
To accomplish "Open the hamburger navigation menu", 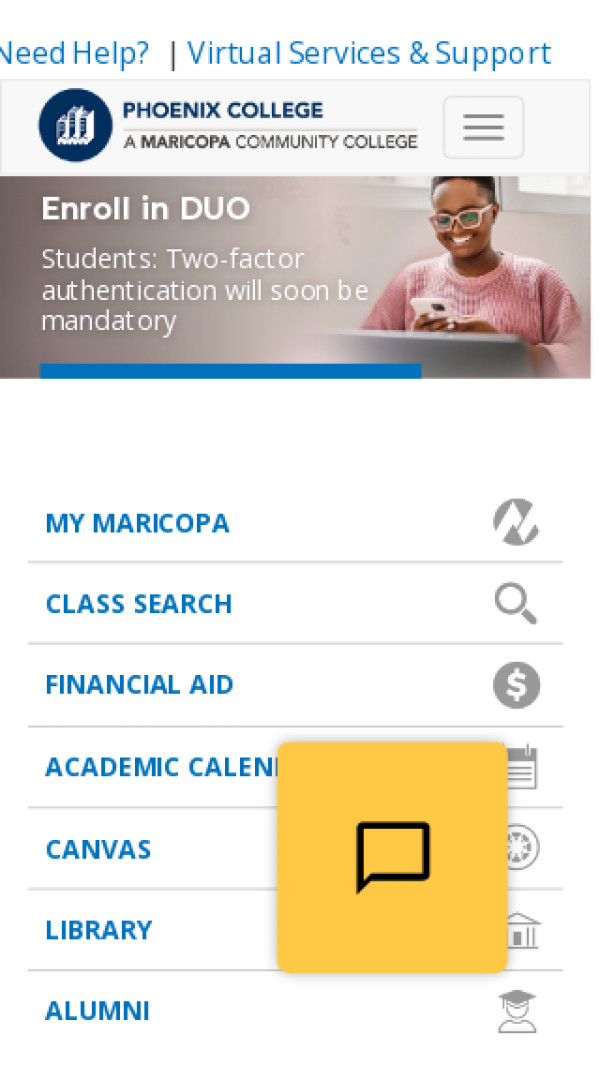I will [483, 128].
